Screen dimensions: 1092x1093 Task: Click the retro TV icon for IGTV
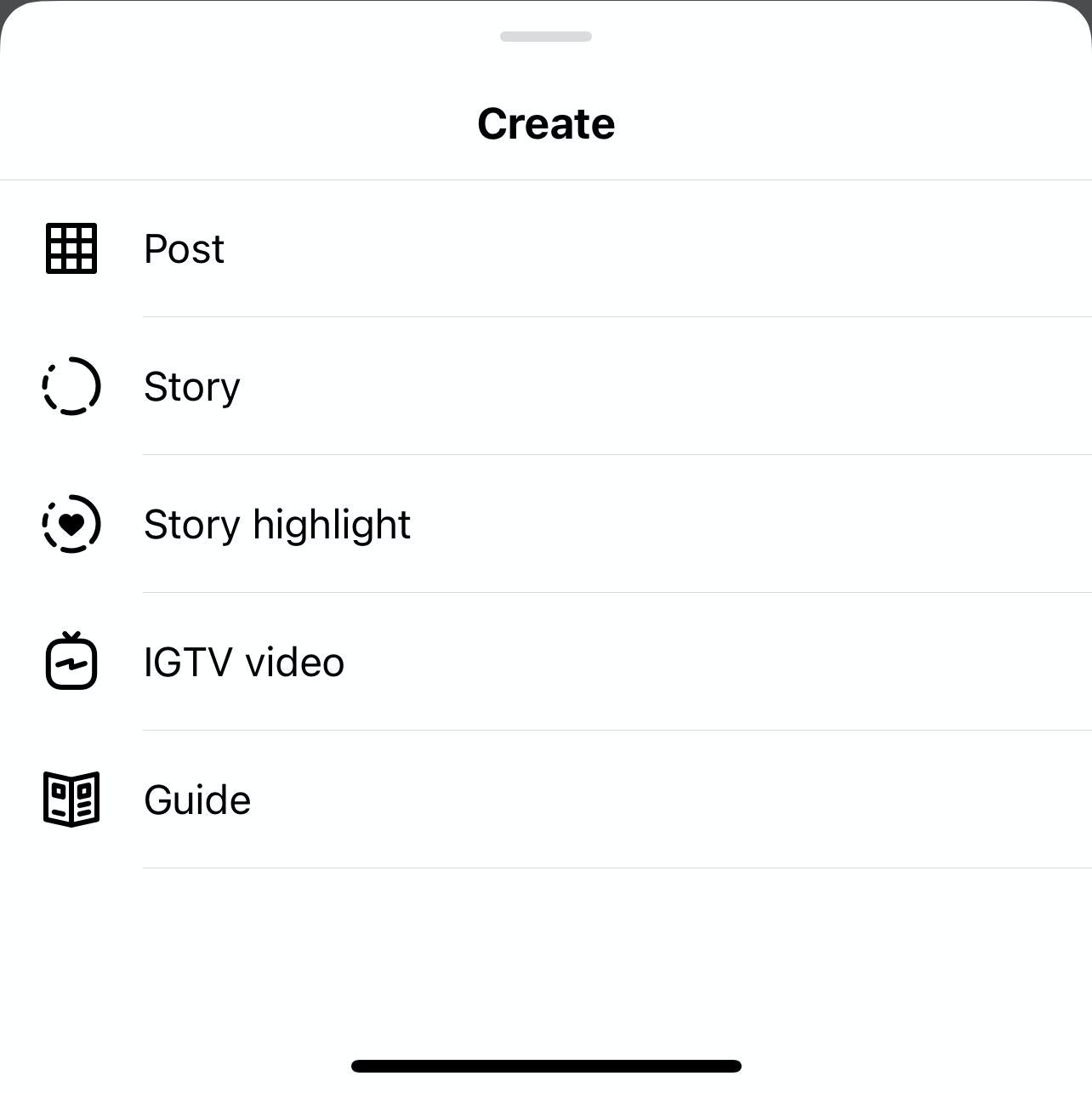[71, 663]
